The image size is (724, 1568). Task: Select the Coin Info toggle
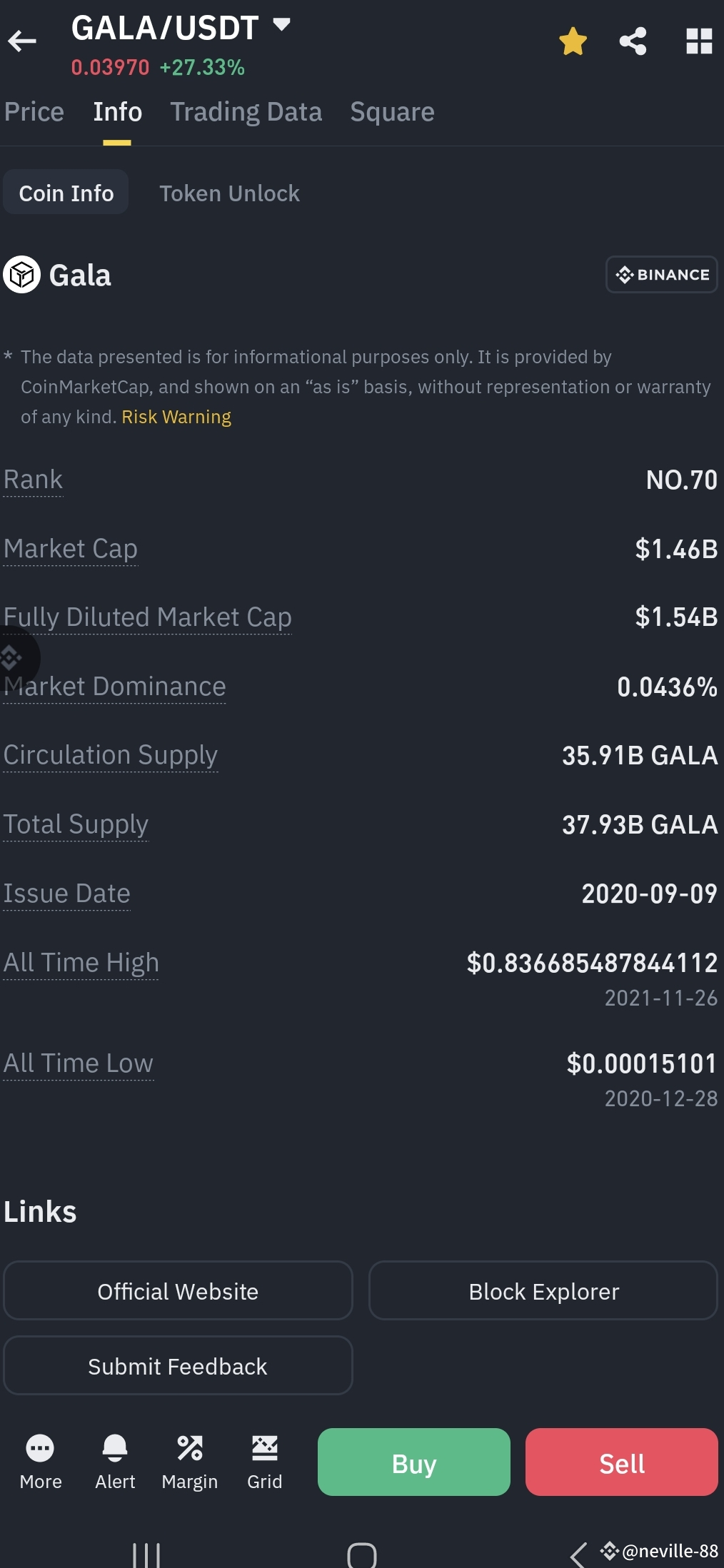65,192
